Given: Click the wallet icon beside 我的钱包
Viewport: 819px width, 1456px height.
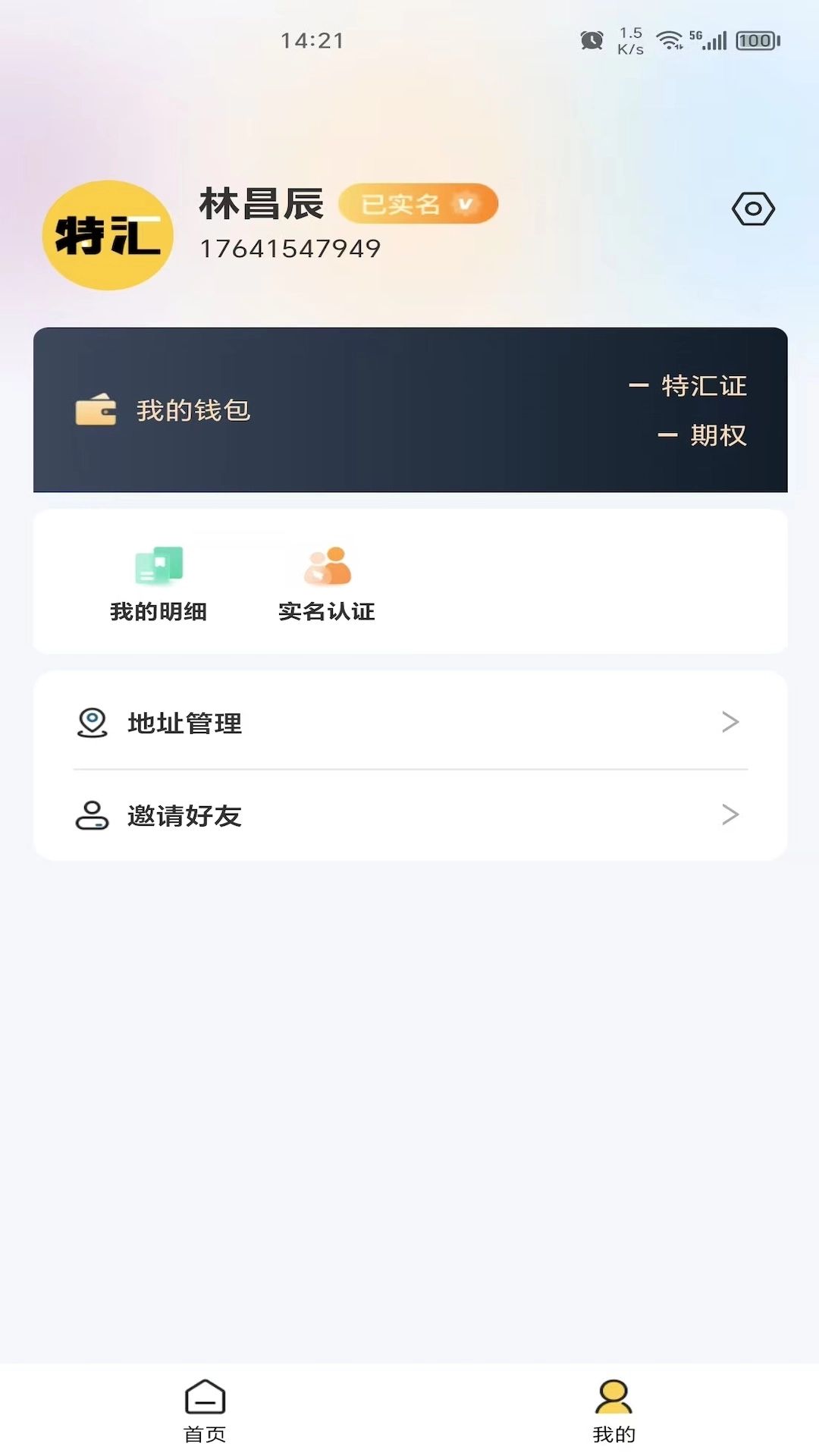Looking at the screenshot, I should (95, 409).
